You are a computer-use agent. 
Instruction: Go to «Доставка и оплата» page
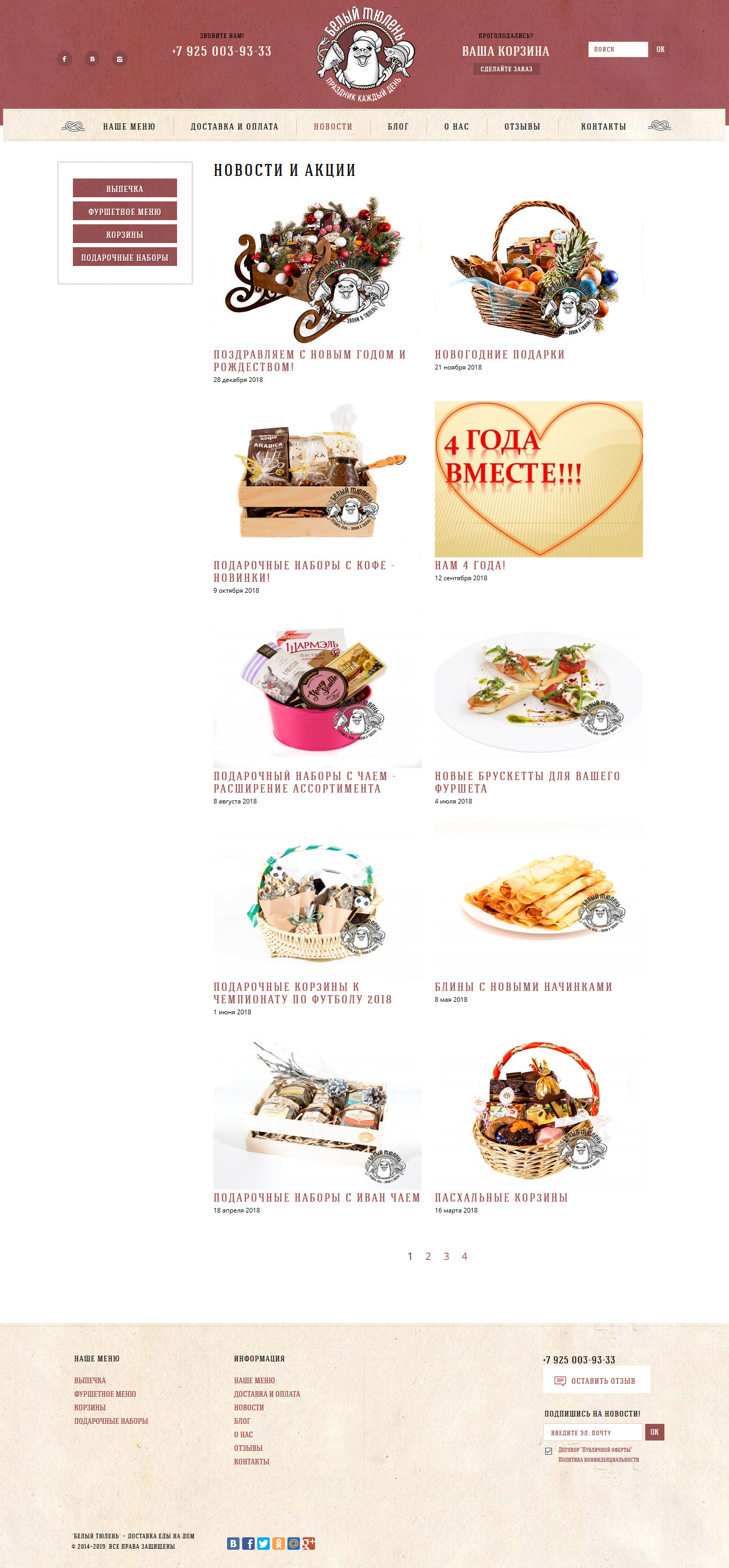234,126
